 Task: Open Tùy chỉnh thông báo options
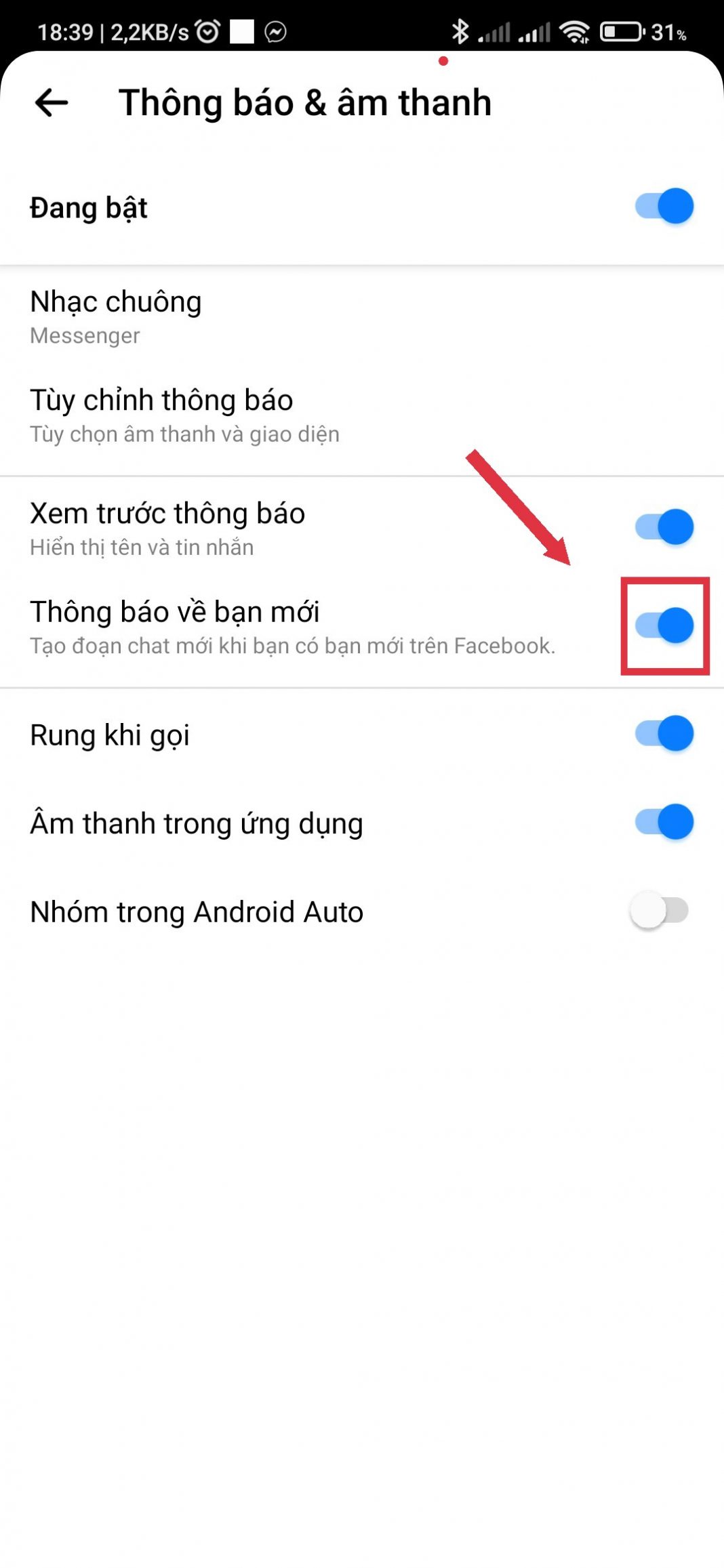(161, 415)
